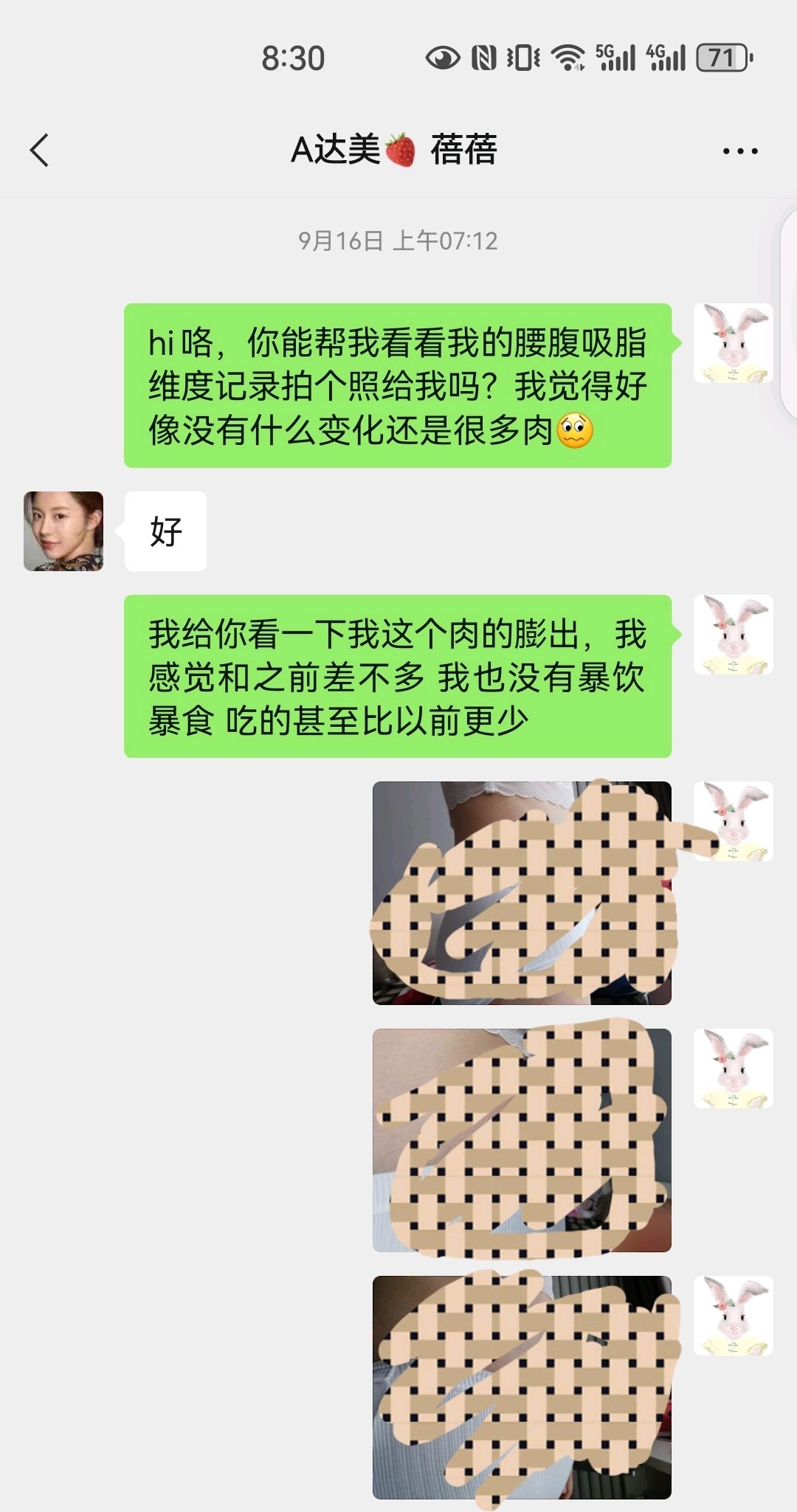Open the first sent photo
Viewport: 797px width, 1512px height.
coord(522,893)
